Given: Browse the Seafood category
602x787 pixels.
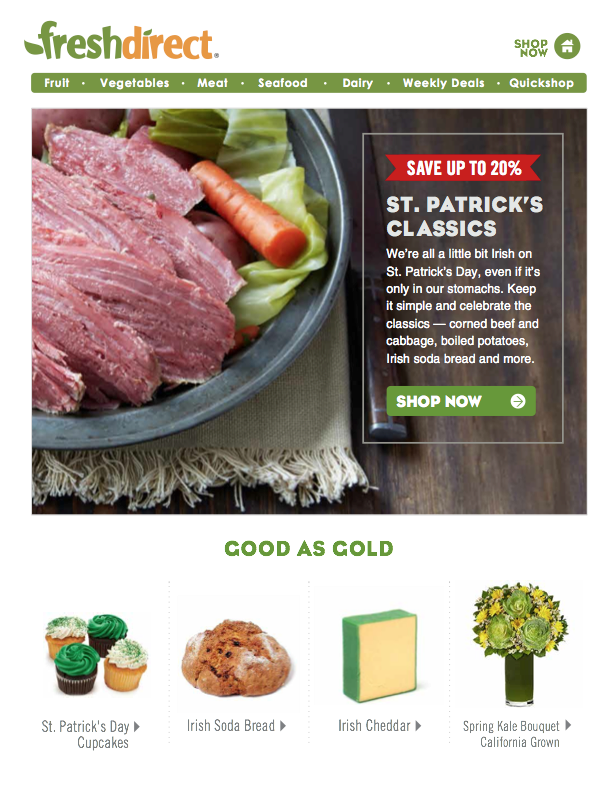Looking at the screenshot, I should click(283, 83).
